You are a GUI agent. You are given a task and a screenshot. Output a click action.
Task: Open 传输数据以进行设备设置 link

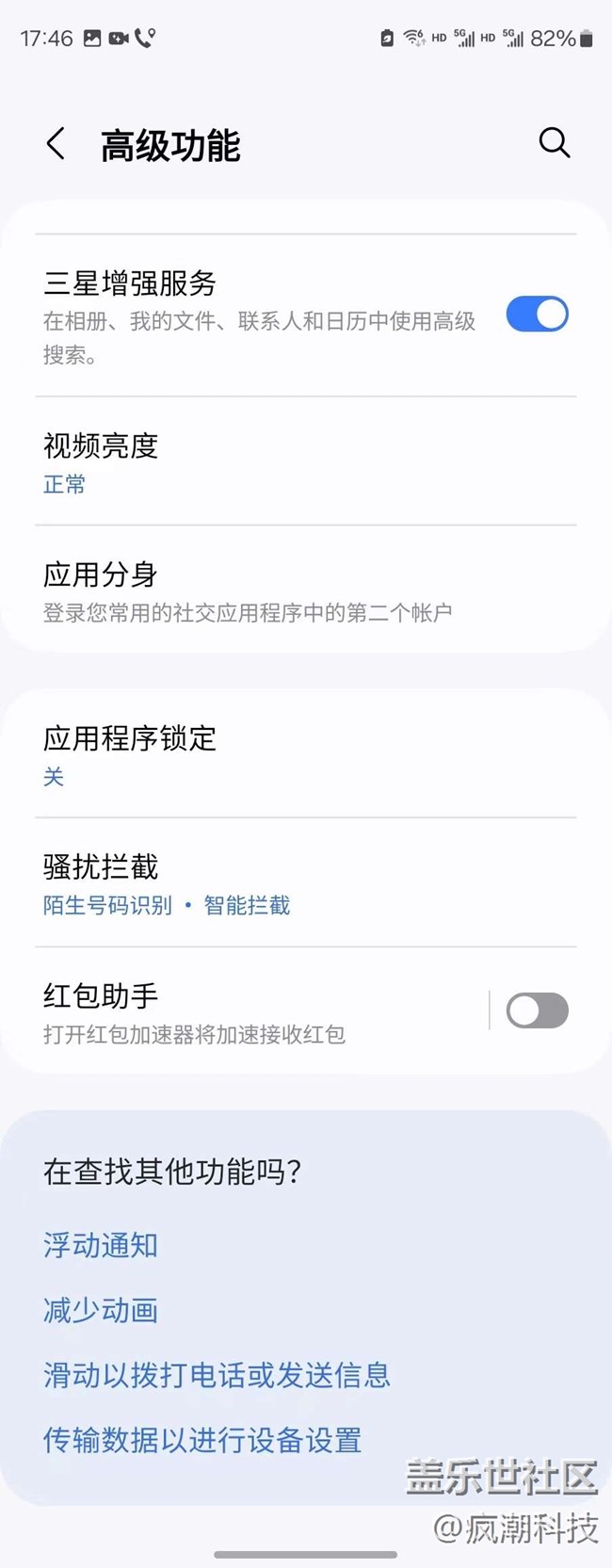[x=202, y=1440]
